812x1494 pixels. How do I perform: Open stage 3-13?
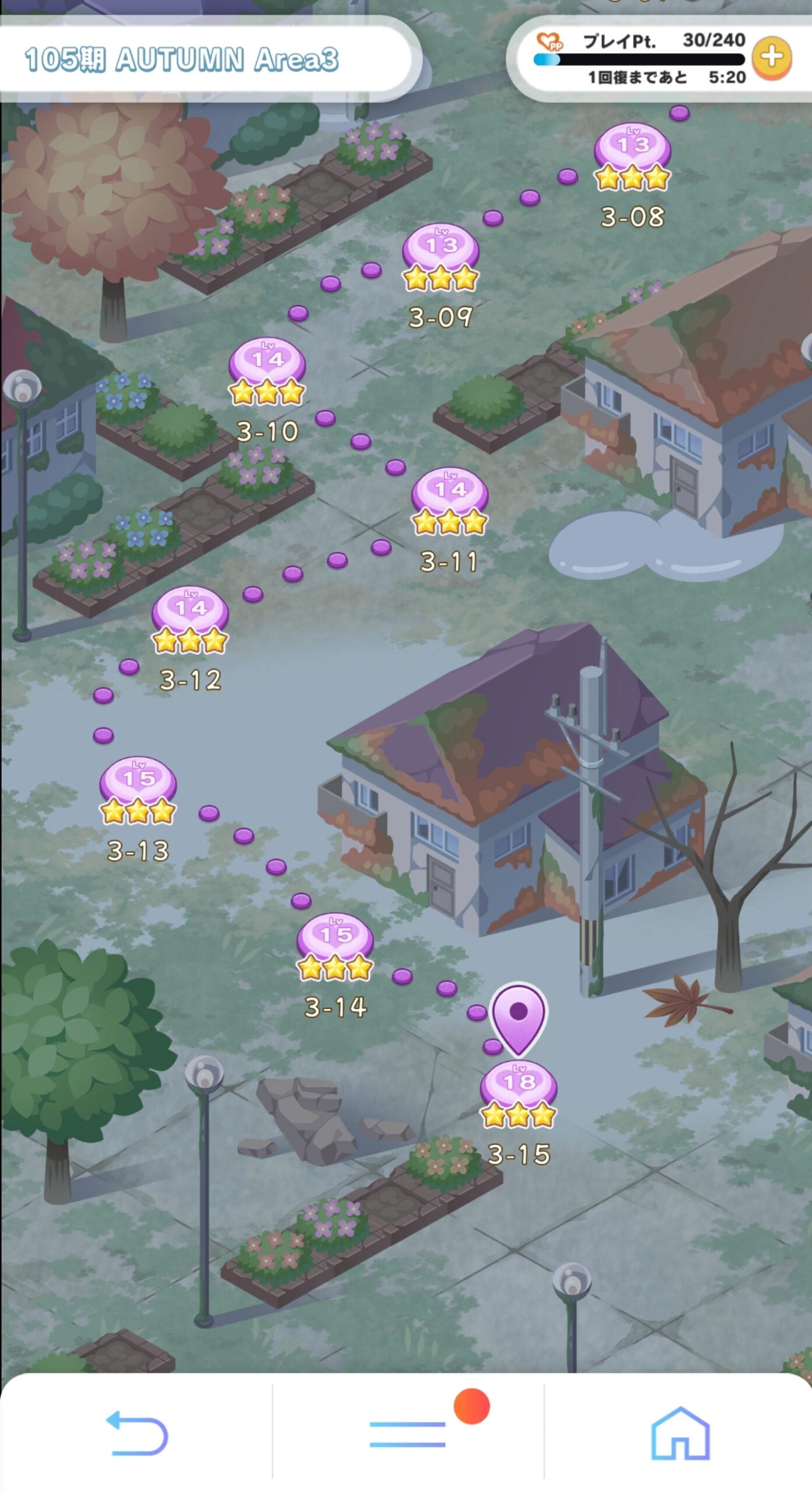click(138, 791)
